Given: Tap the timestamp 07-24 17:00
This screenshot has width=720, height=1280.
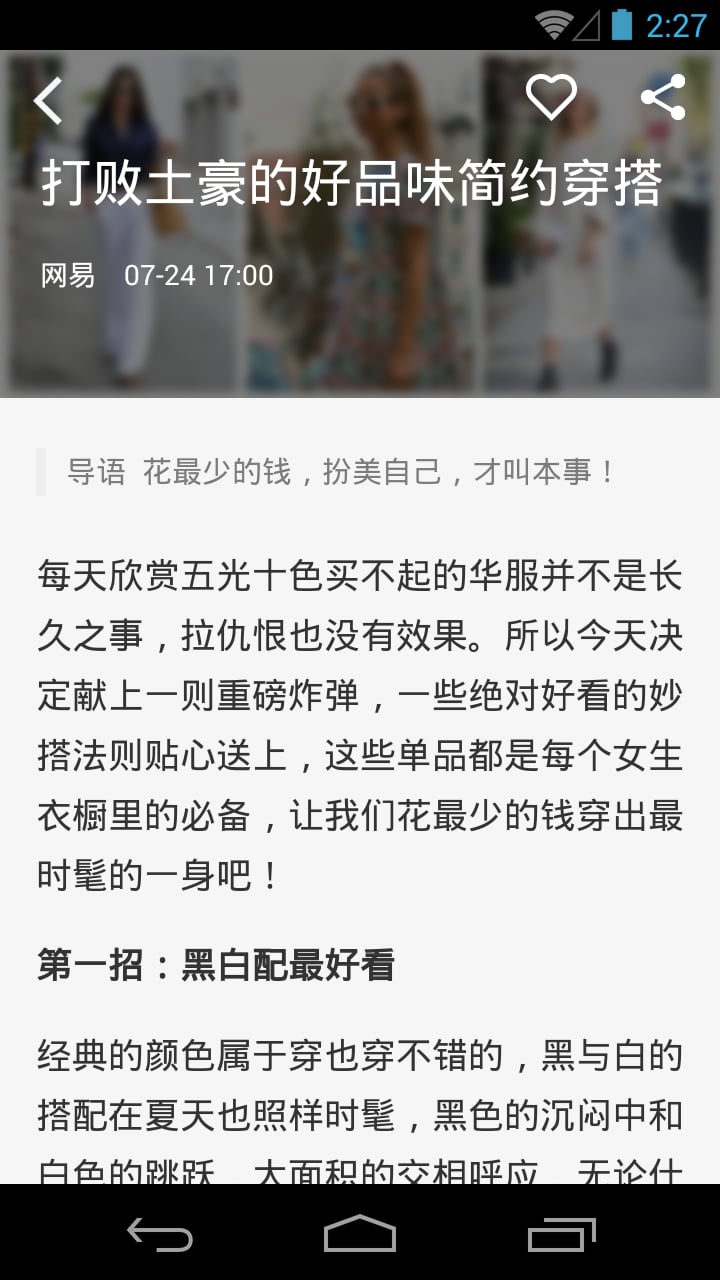Looking at the screenshot, I should click(x=197, y=276).
